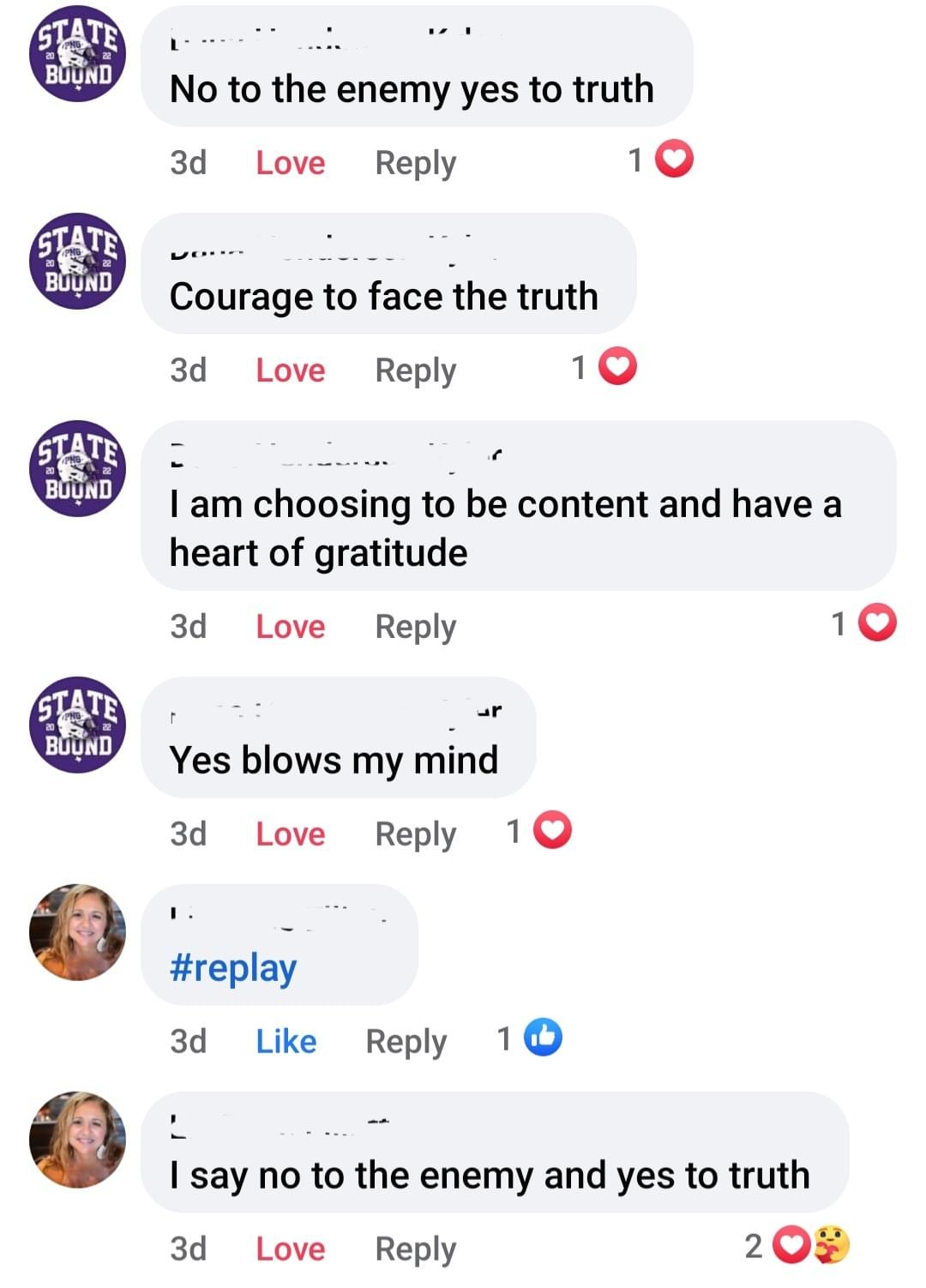Reply to 'Courage to face the truth' comment

[x=415, y=370]
